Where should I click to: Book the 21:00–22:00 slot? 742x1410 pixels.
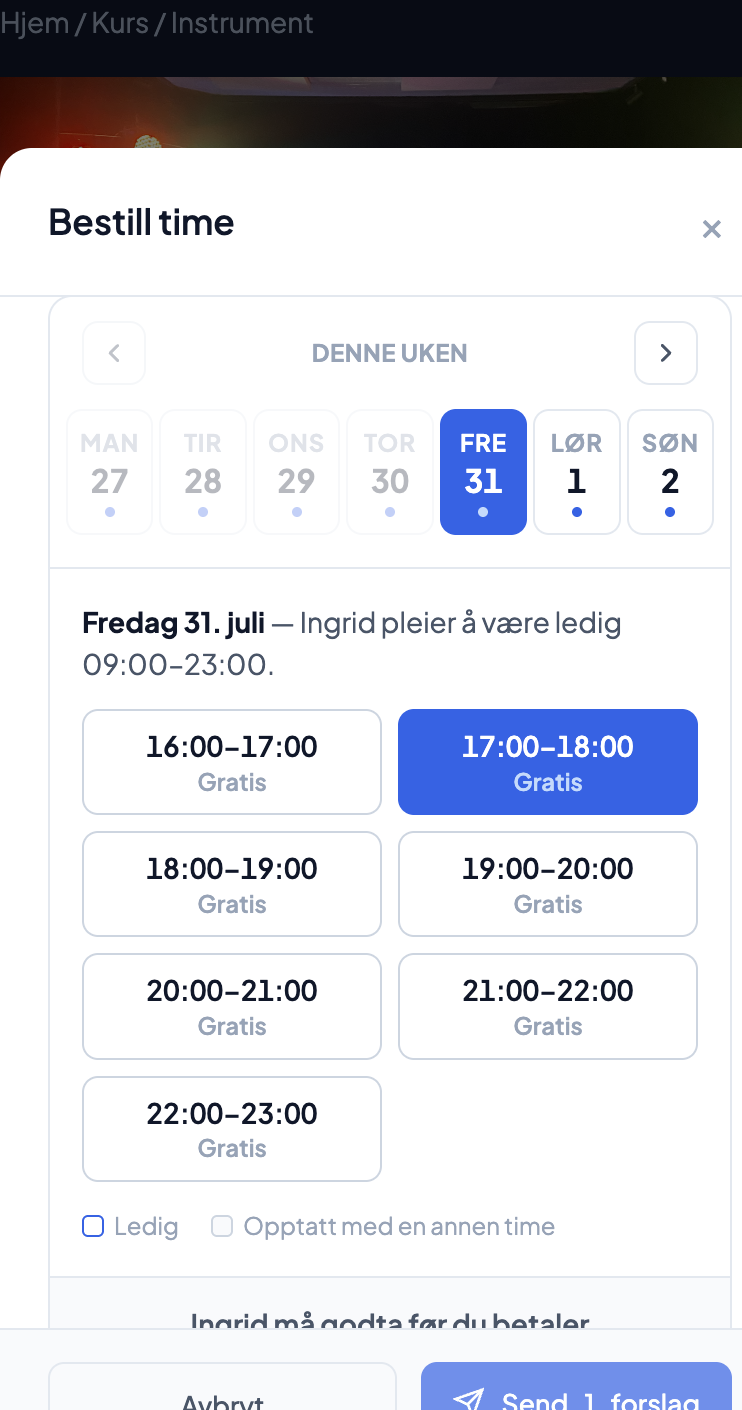(548, 1006)
